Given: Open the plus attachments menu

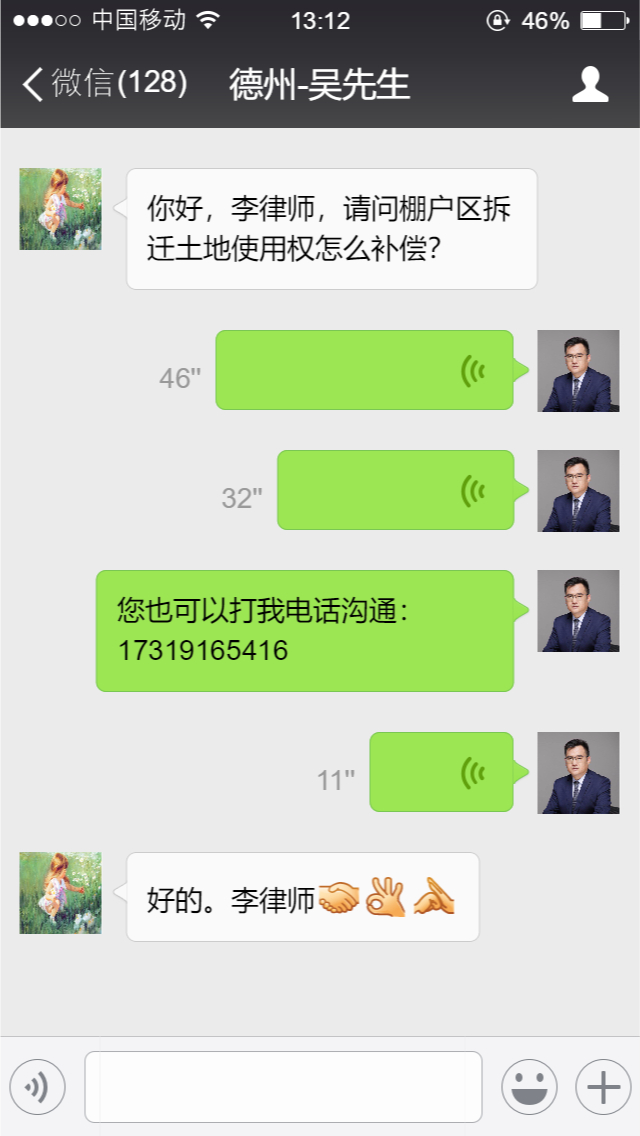Looking at the screenshot, I should (602, 1087).
